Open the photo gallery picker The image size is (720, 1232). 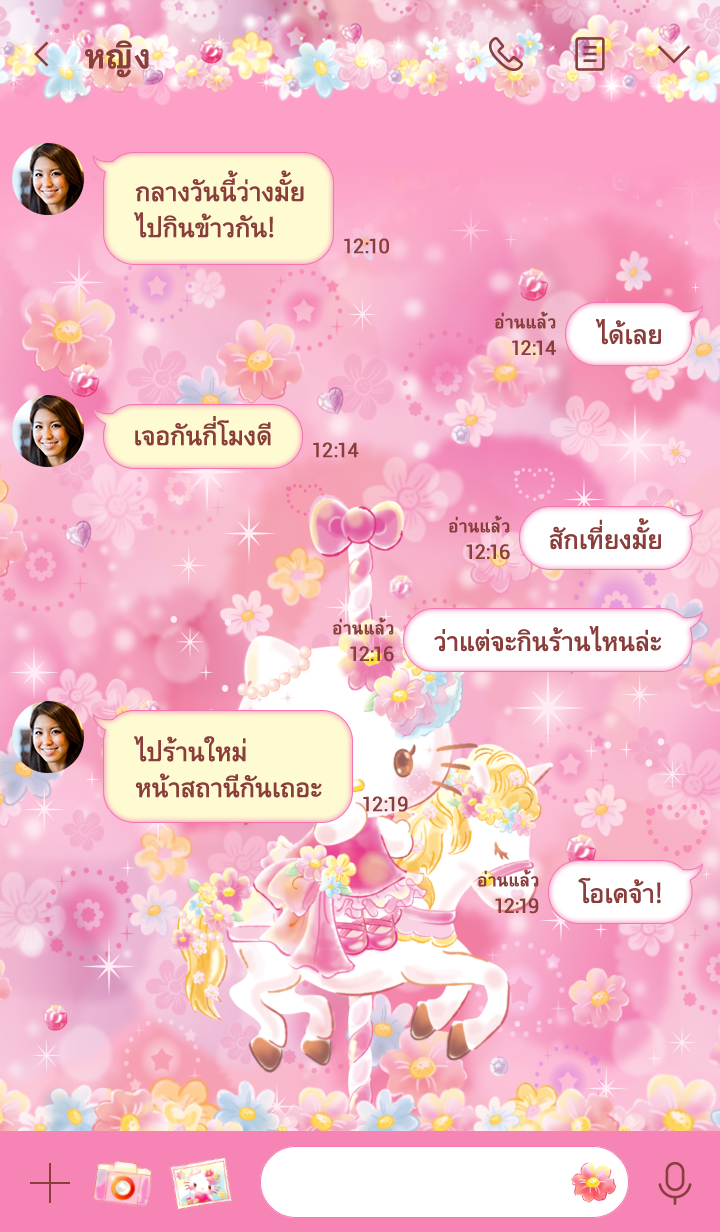199,1183
